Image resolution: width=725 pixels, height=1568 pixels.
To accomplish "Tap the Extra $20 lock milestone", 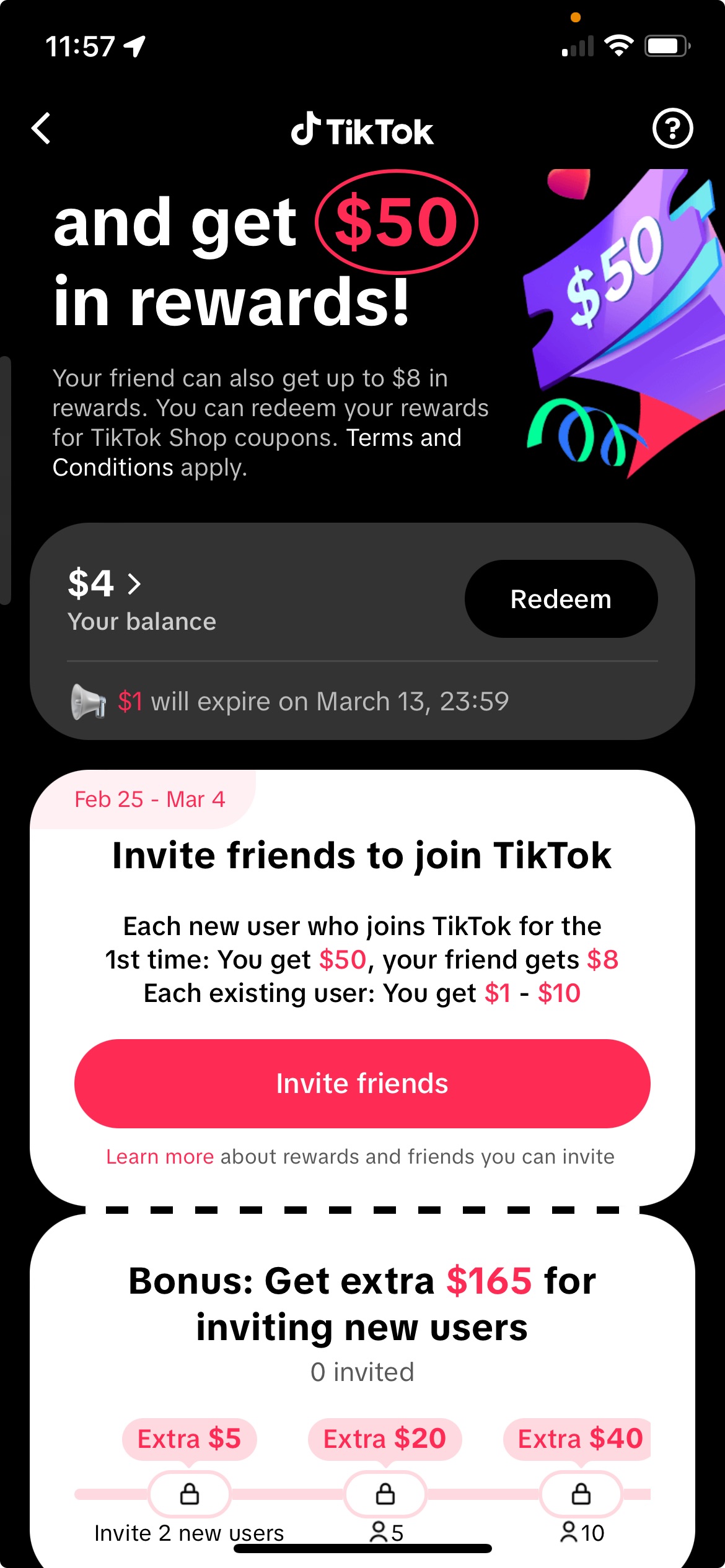I will 385,1494.
